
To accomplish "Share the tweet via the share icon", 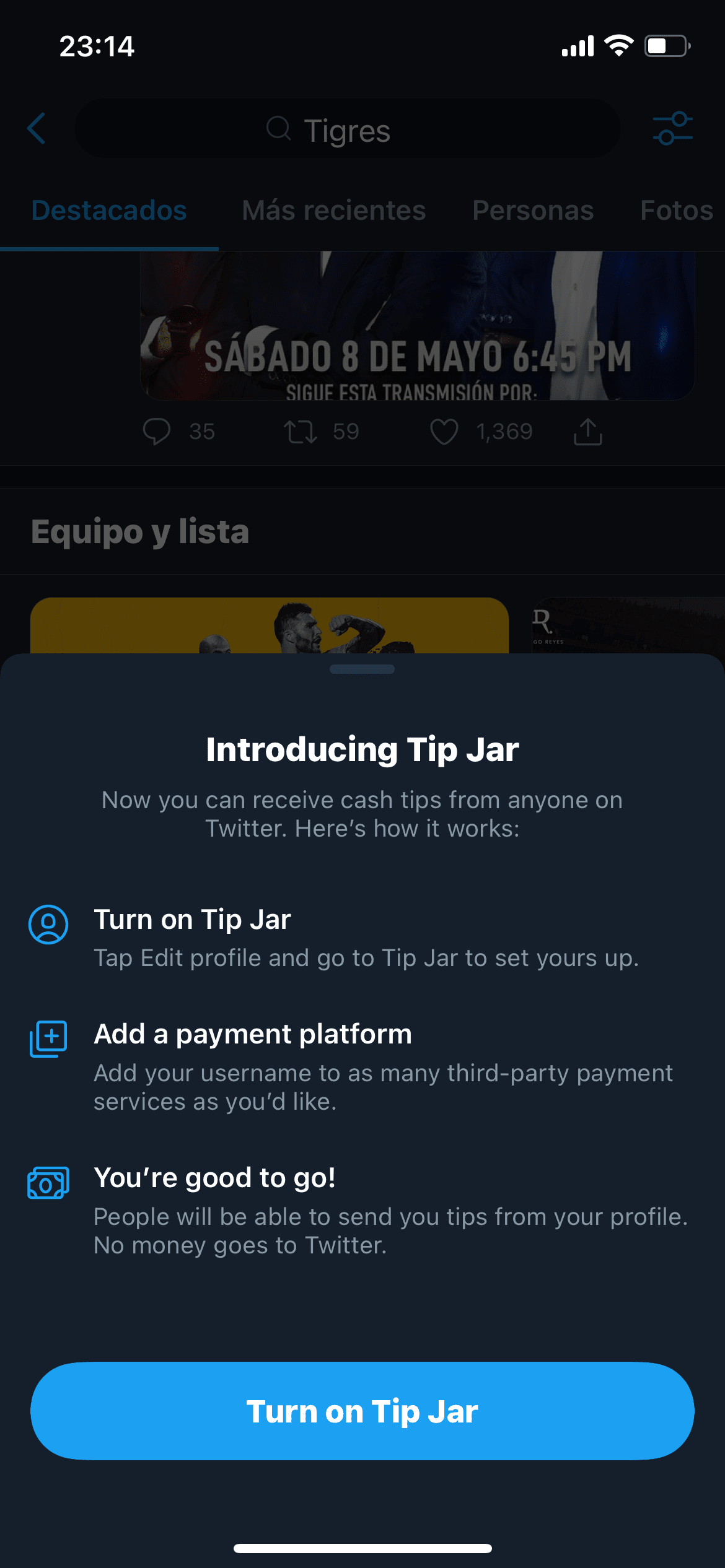I will pos(588,432).
